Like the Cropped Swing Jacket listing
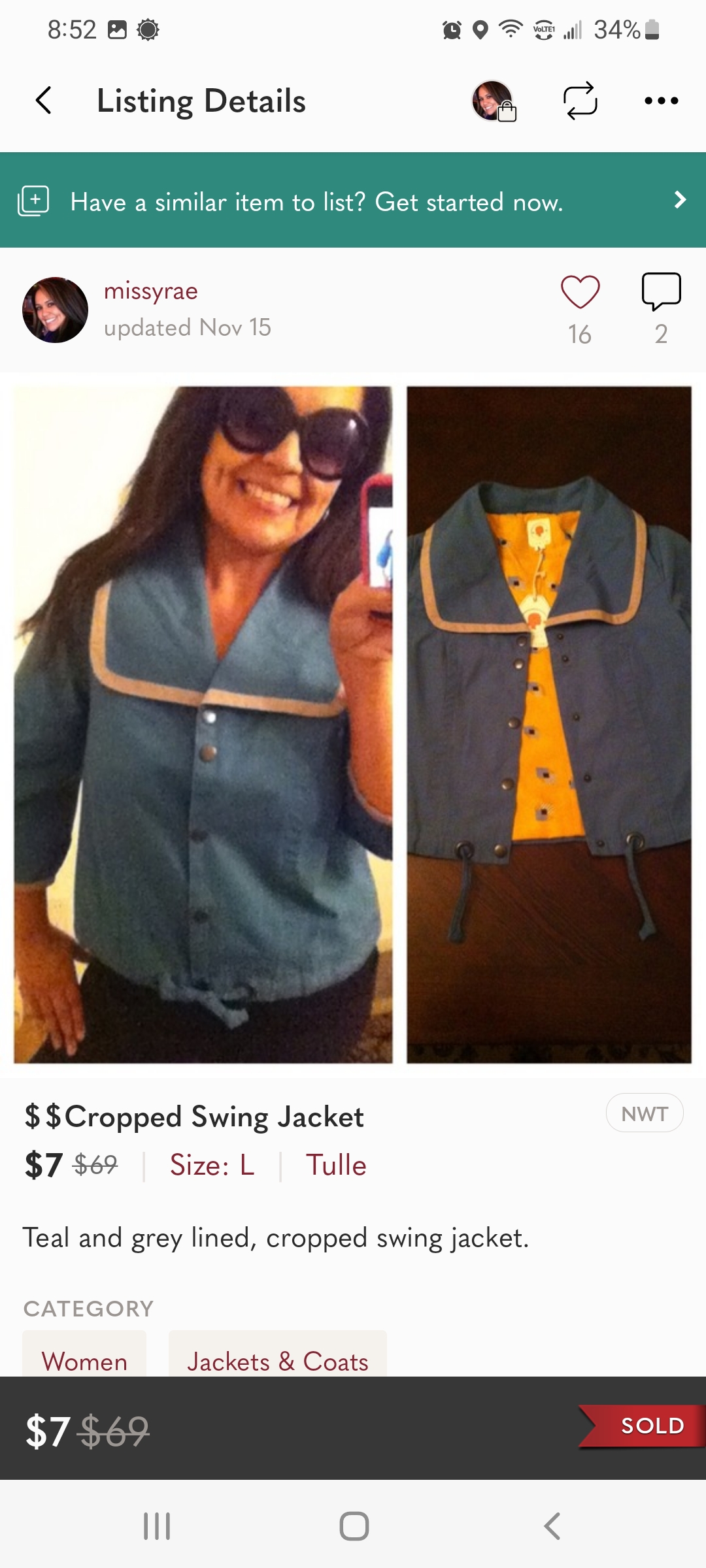This screenshot has width=706, height=1568. (x=580, y=292)
